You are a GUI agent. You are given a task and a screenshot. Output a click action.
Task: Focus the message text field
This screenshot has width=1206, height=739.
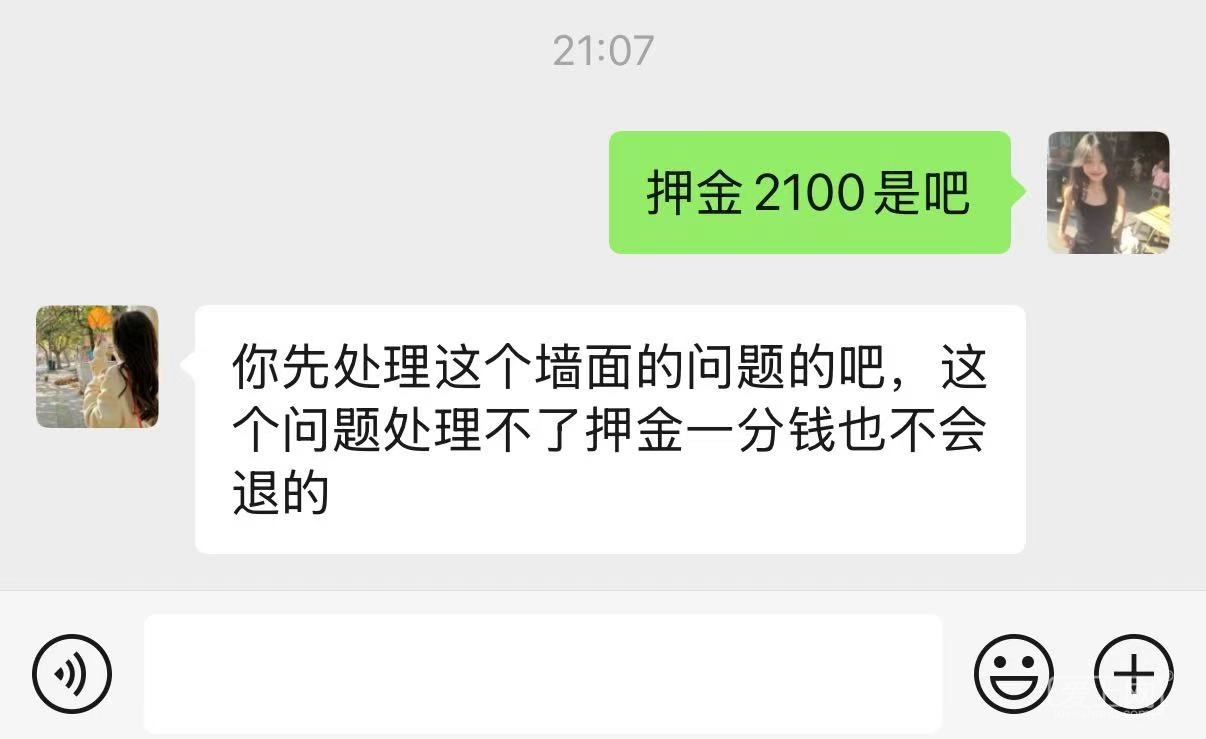coord(543,673)
